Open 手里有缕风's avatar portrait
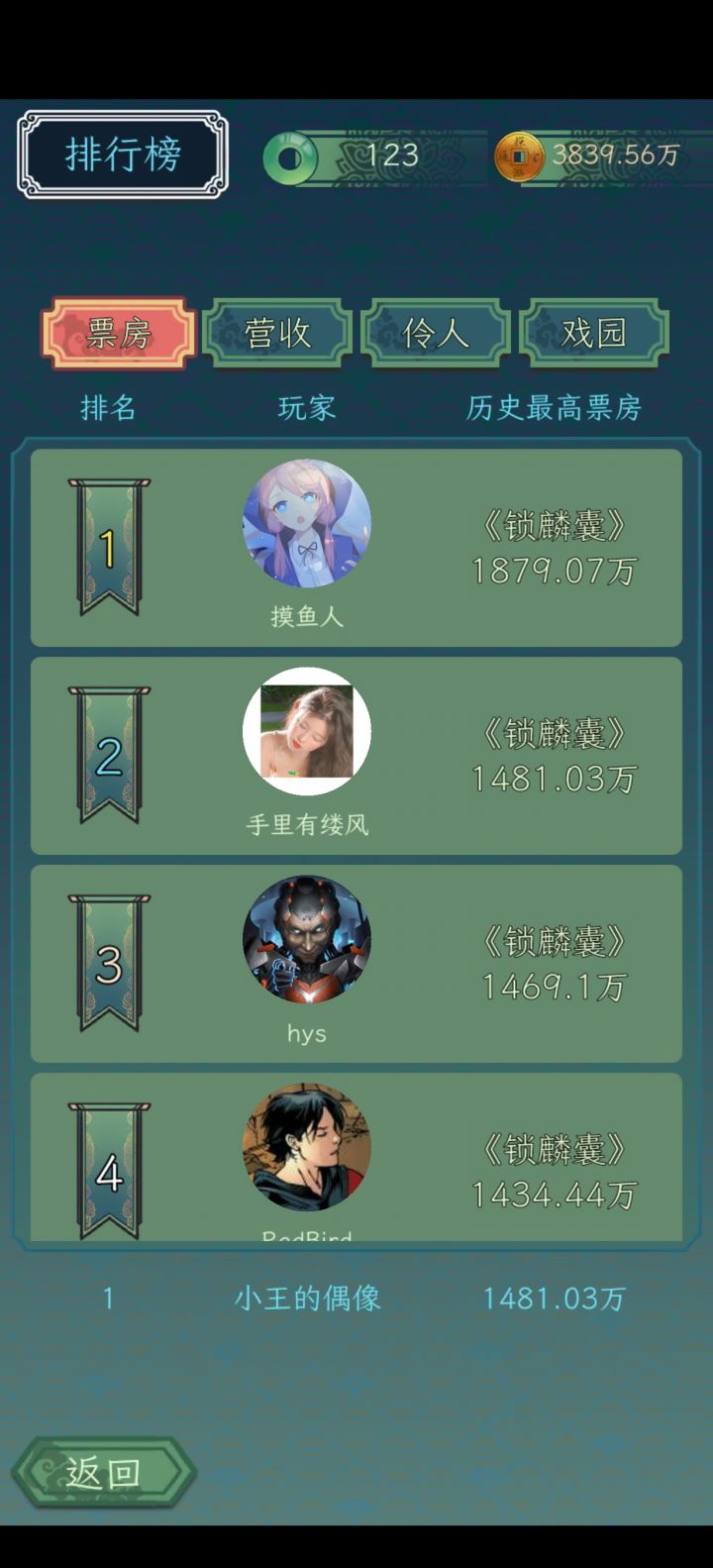Image resolution: width=713 pixels, height=1568 pixels. 307,733
